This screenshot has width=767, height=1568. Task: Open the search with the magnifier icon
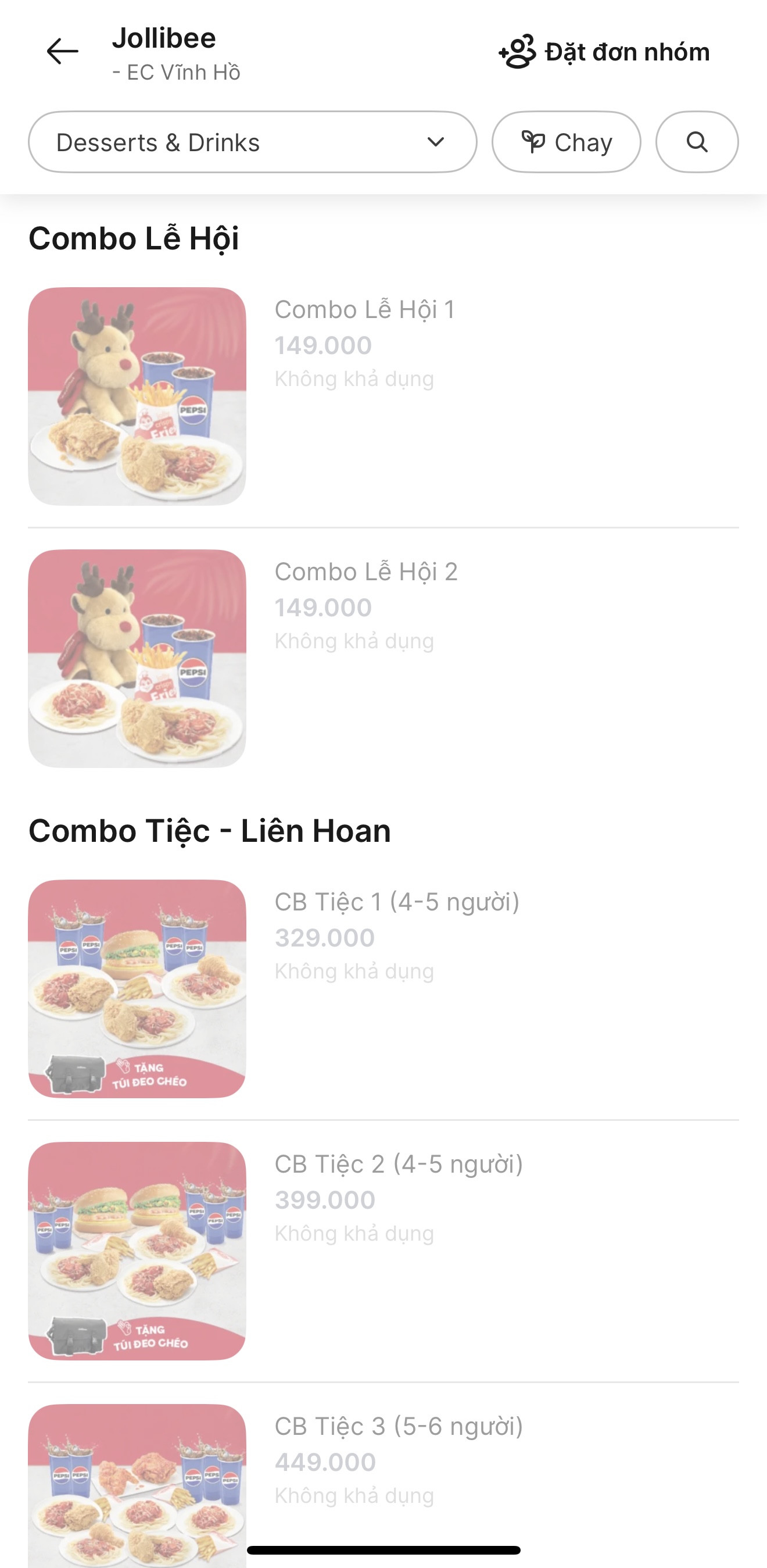697,142
